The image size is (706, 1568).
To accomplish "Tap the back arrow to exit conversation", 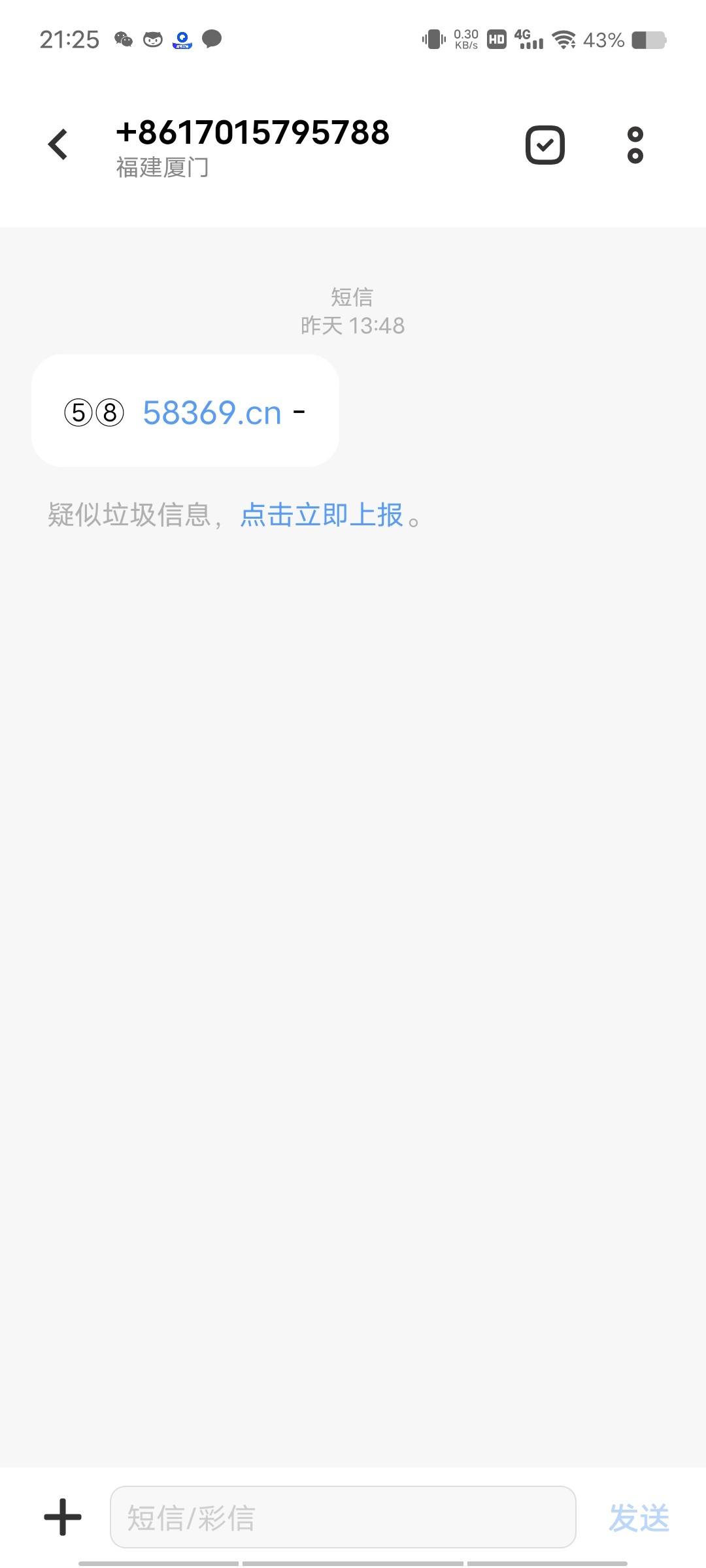I will point(58,144).
